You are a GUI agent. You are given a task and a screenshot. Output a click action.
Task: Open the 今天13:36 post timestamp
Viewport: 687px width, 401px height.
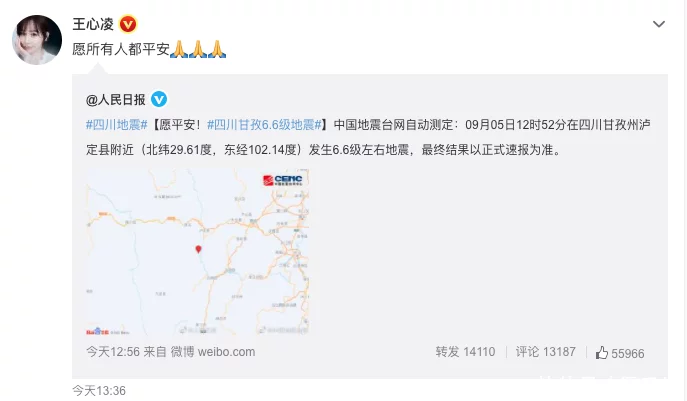pos(99,390)
